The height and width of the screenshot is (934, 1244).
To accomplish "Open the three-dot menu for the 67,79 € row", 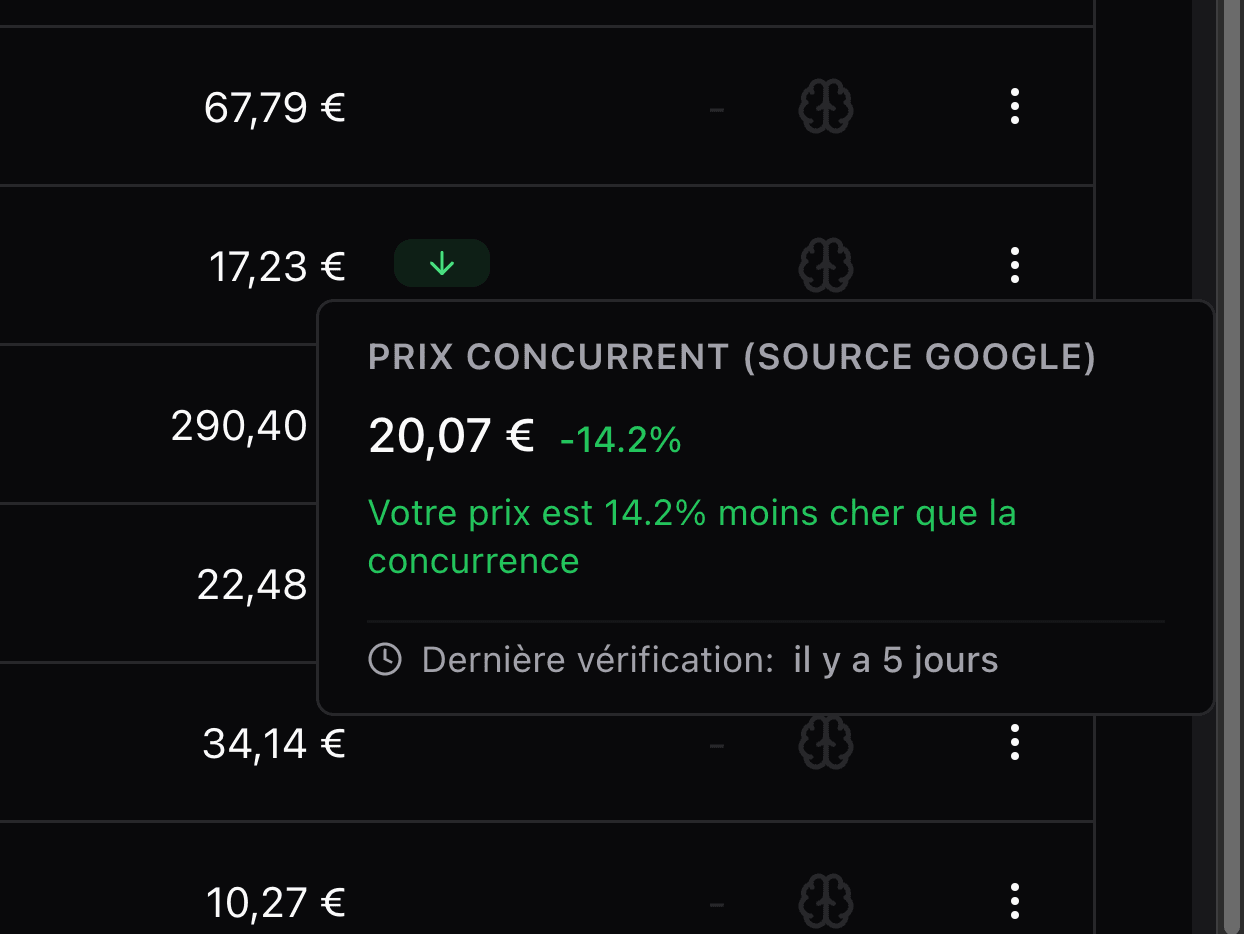I will 1014,106.
